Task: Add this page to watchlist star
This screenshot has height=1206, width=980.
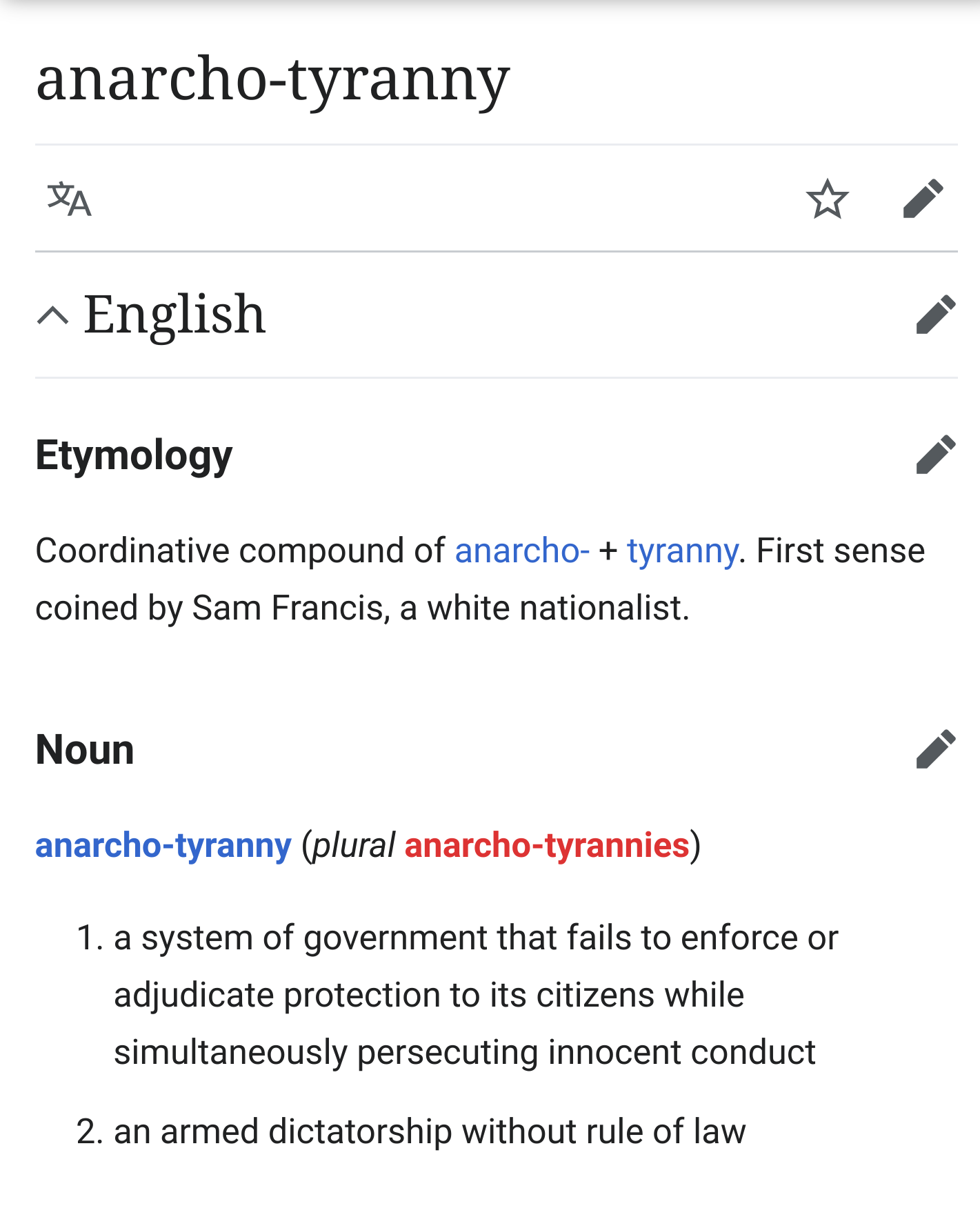Action: coord(827,199)
